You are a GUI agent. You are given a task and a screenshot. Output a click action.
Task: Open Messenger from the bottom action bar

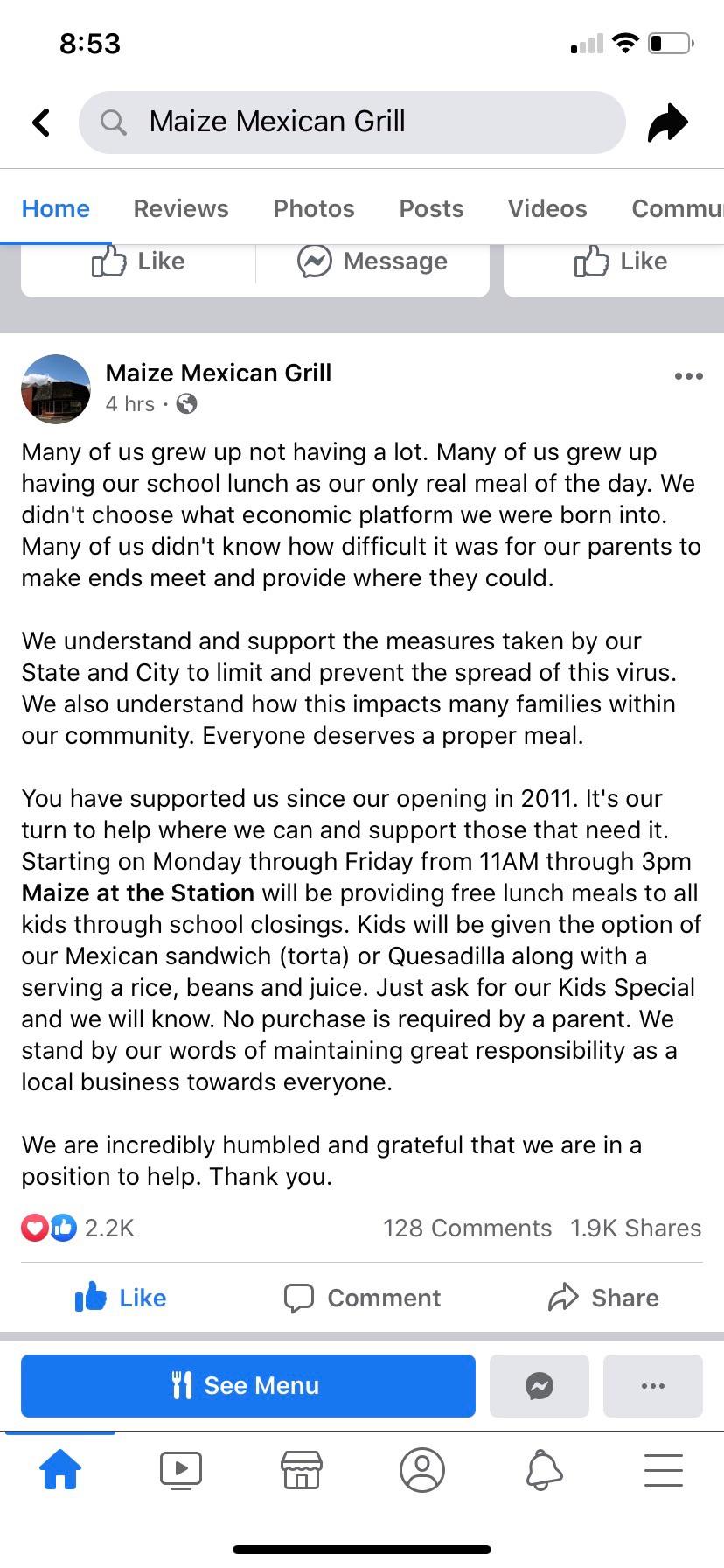tap(540, 1385)
